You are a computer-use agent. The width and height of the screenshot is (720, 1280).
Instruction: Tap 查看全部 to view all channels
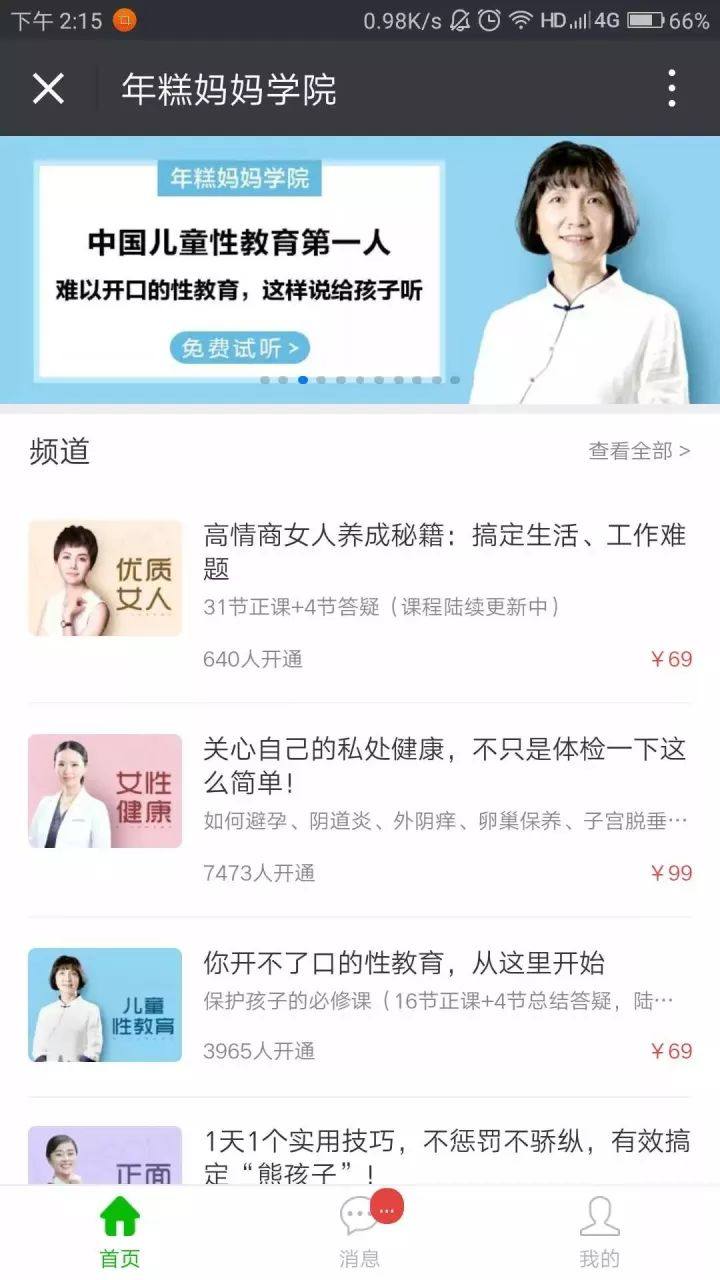click(x=639, y=451)
